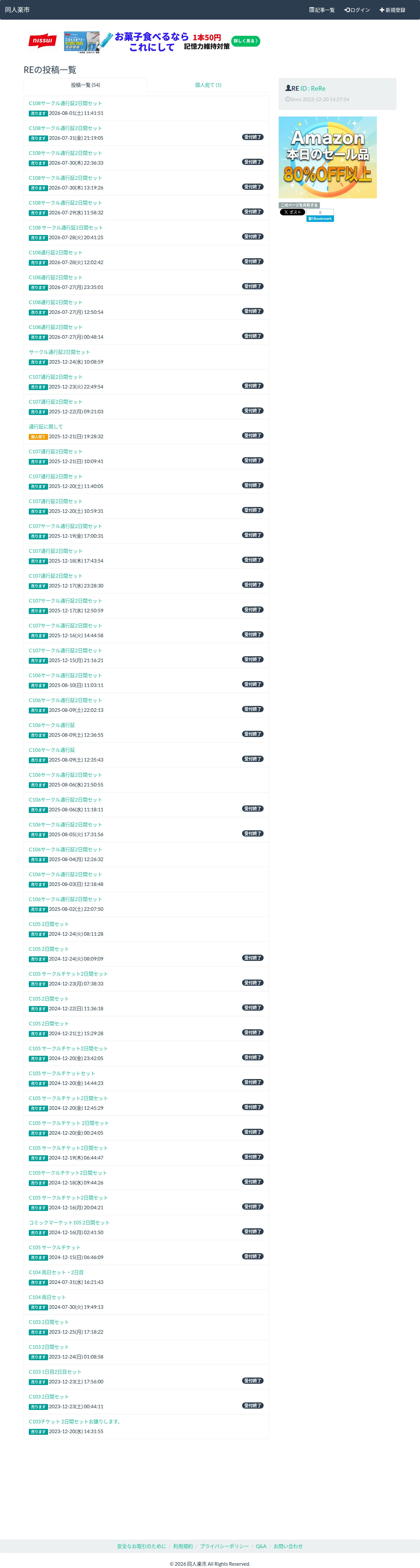This screenshot has height=1568, width=420.
Task: Open C104 両日セット・2日目 post
Action: coord(56,1272)
